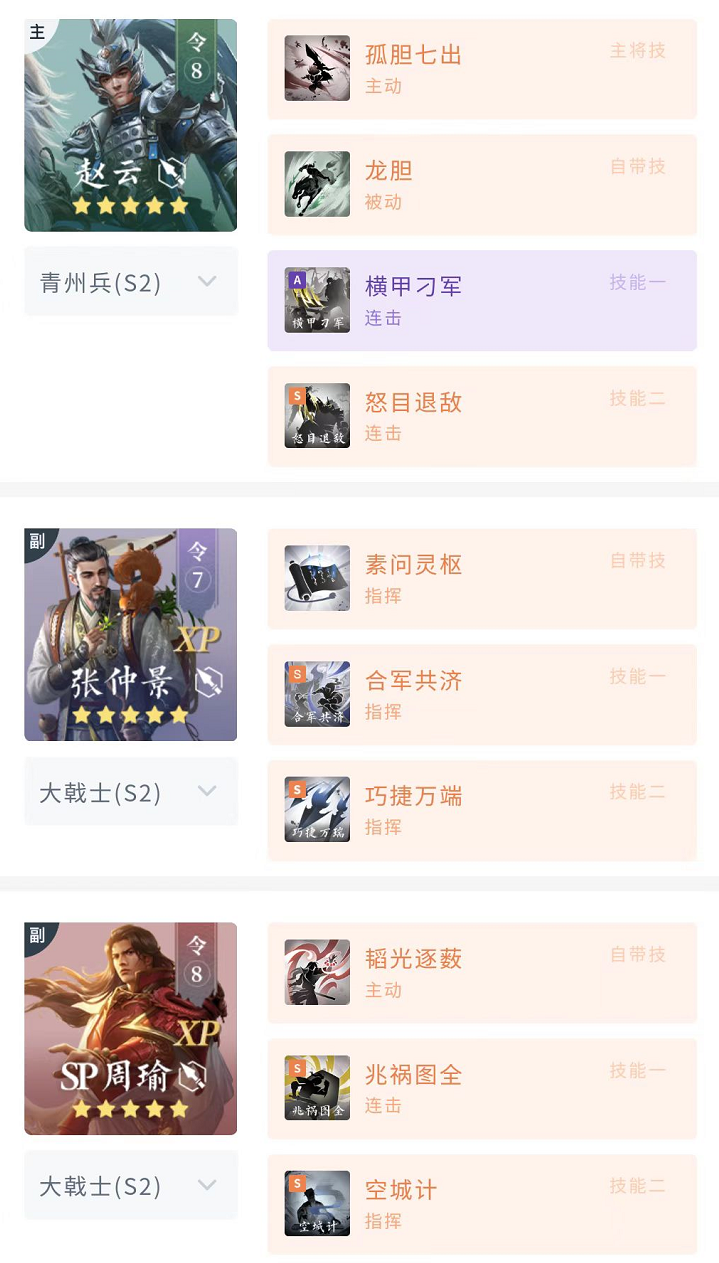Screen dimensions: 719x1263
Task: Open the 兆祸图全 skill row
Action: [482, 1088]
